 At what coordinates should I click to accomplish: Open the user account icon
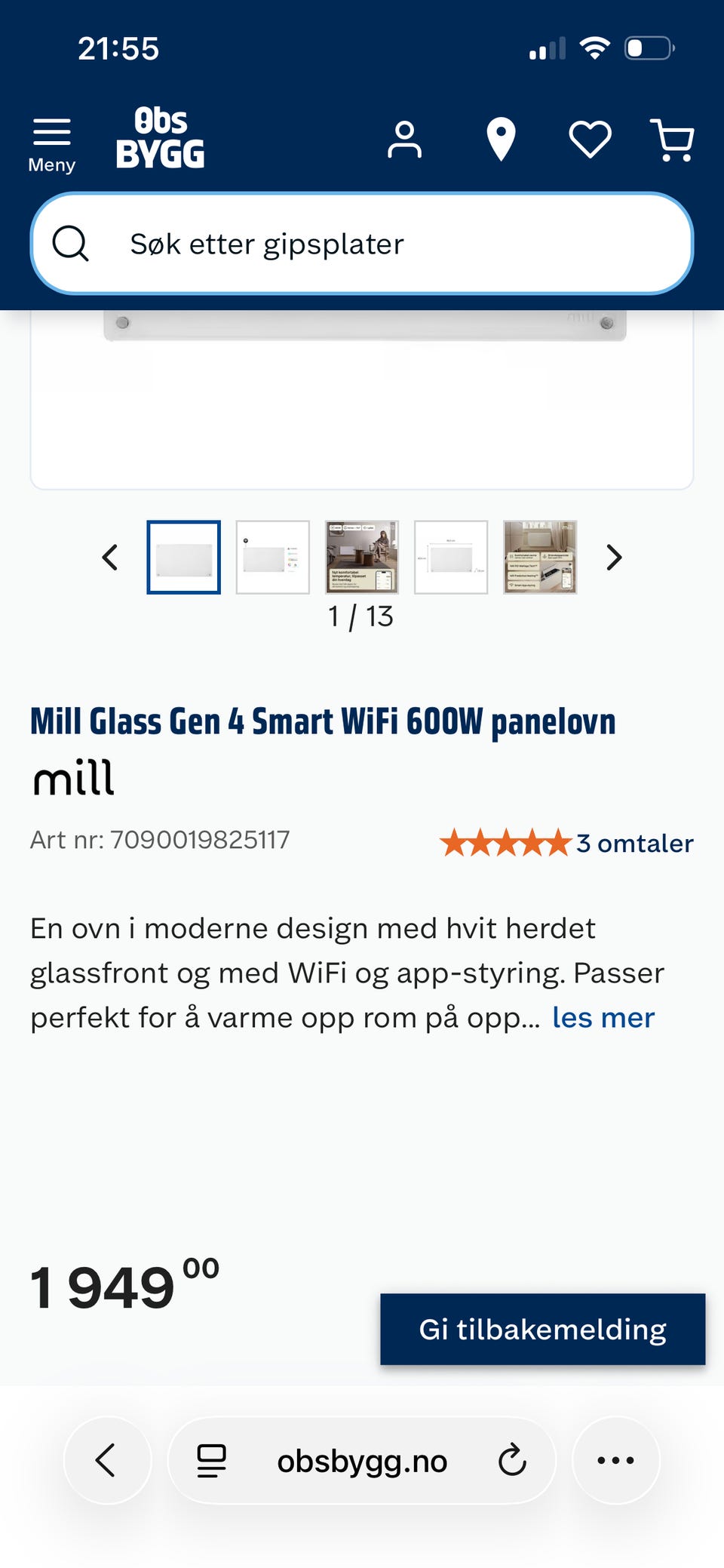(405, 139)
